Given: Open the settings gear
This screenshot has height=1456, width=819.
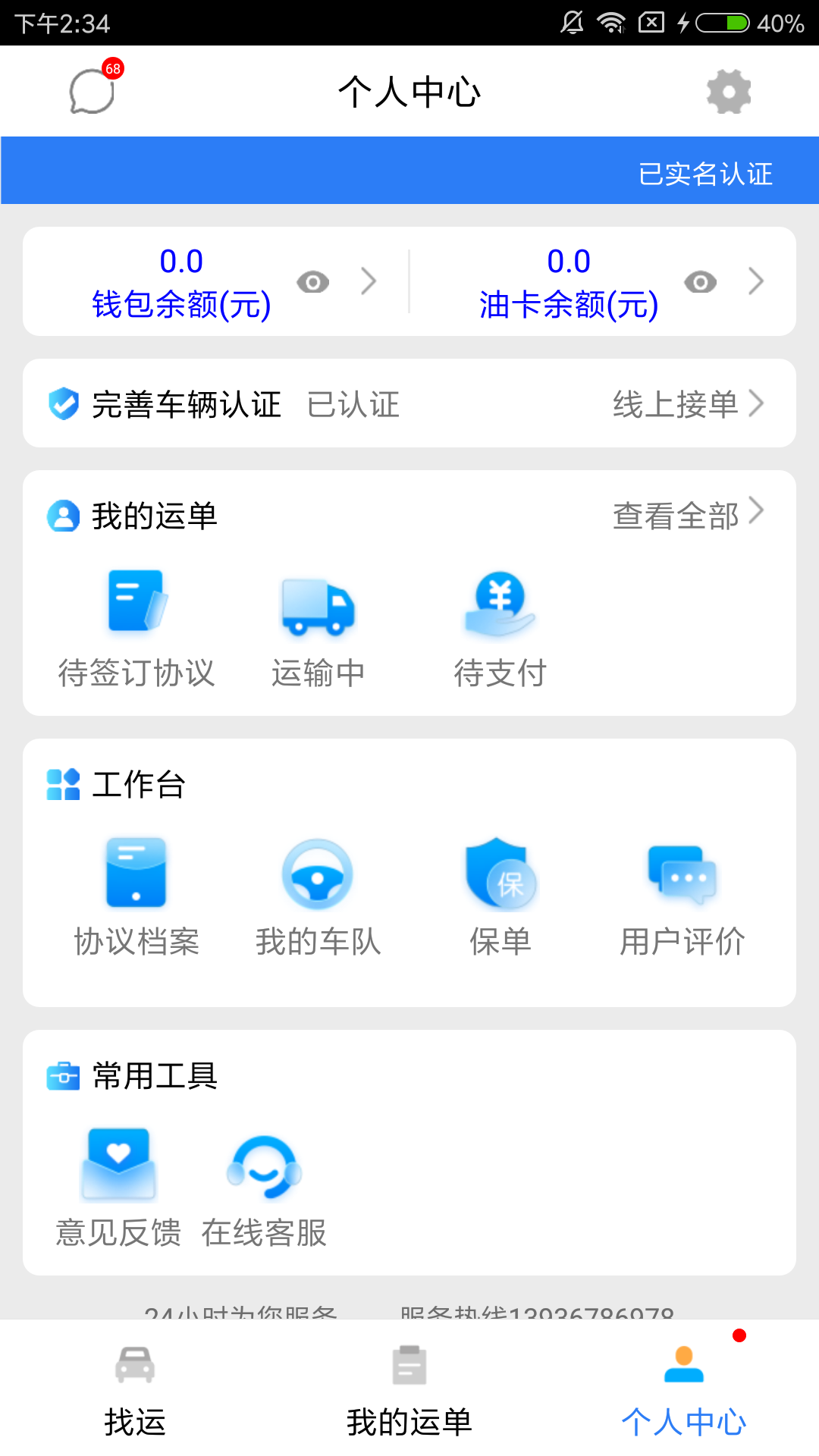Looking at the screenshot, I should [728, 92].
